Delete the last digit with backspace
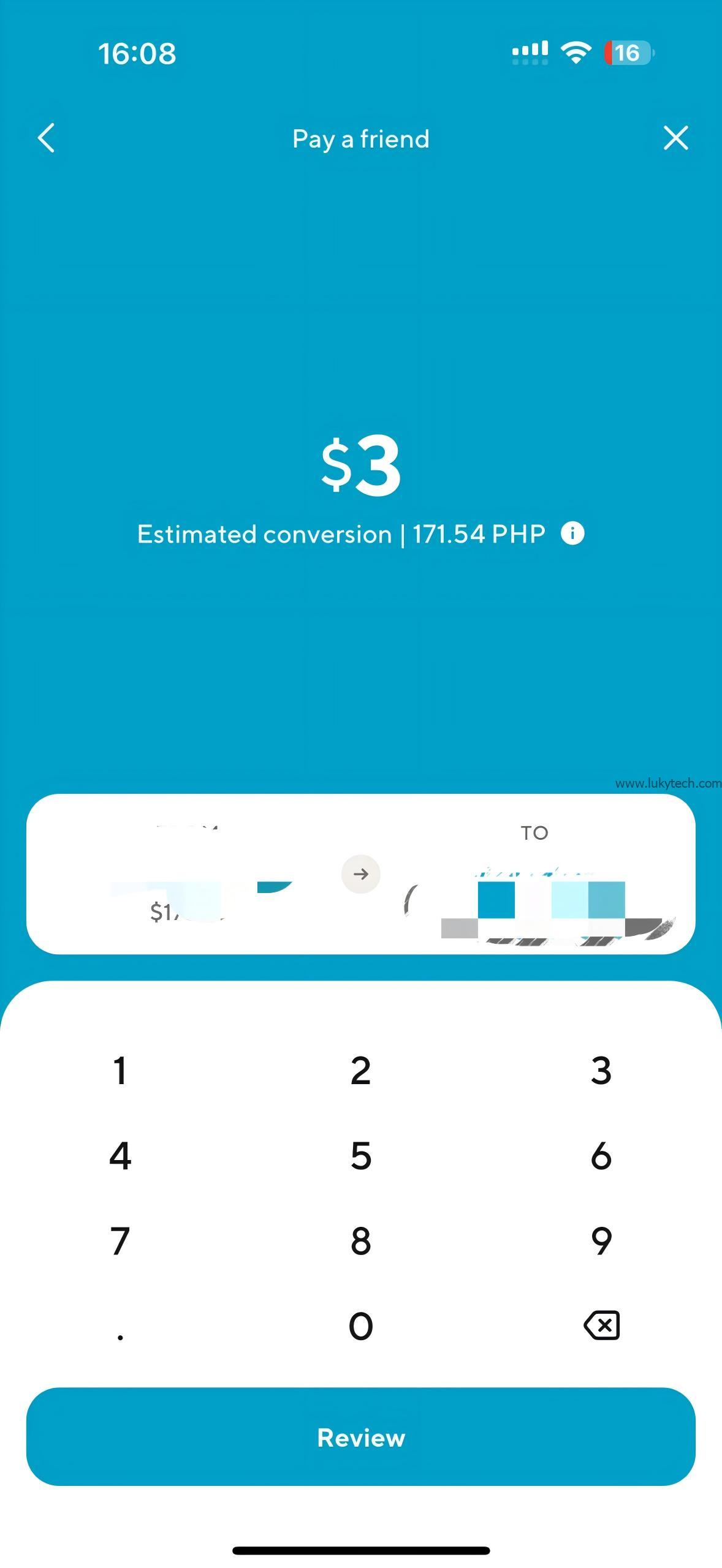 point(602,1326)
